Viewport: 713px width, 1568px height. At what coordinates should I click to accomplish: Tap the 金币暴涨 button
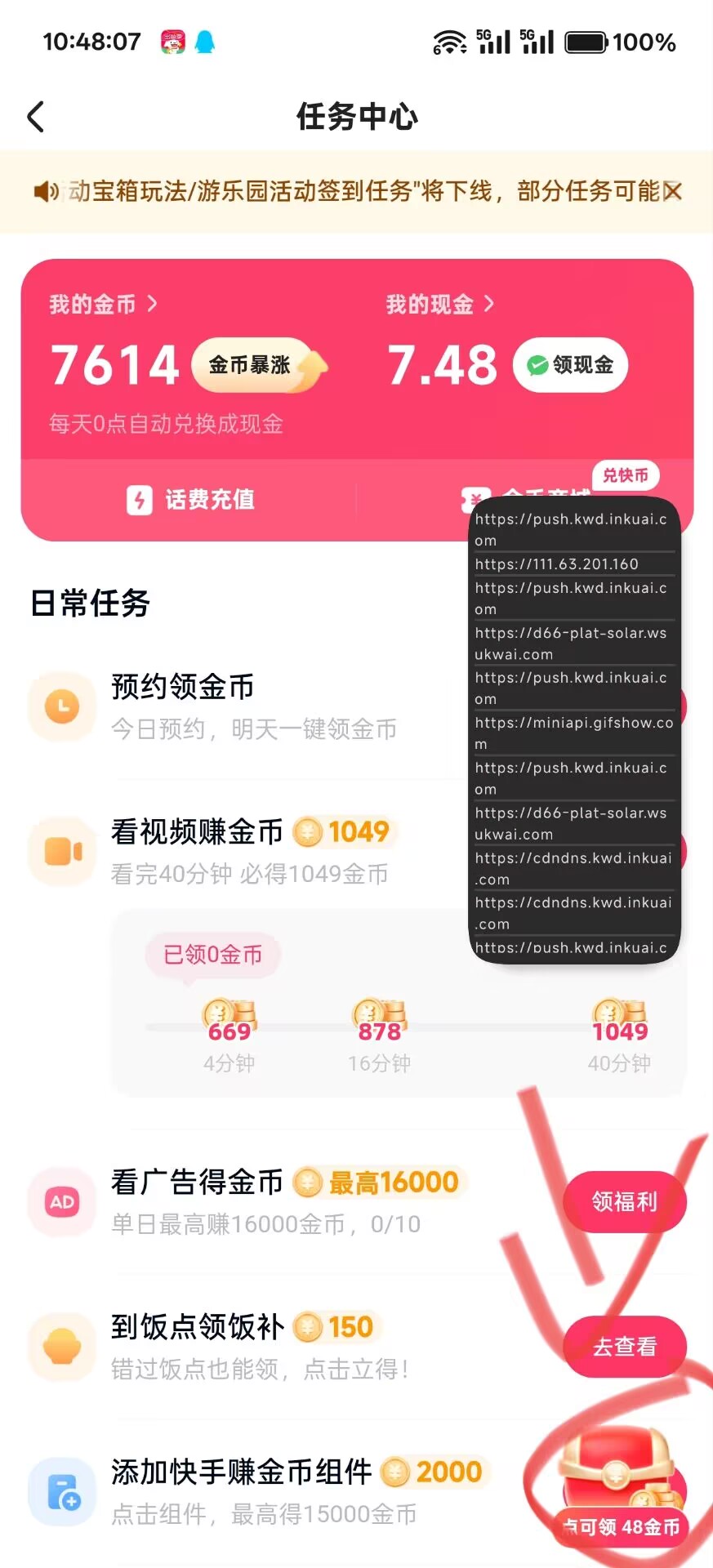click(256, 365)
